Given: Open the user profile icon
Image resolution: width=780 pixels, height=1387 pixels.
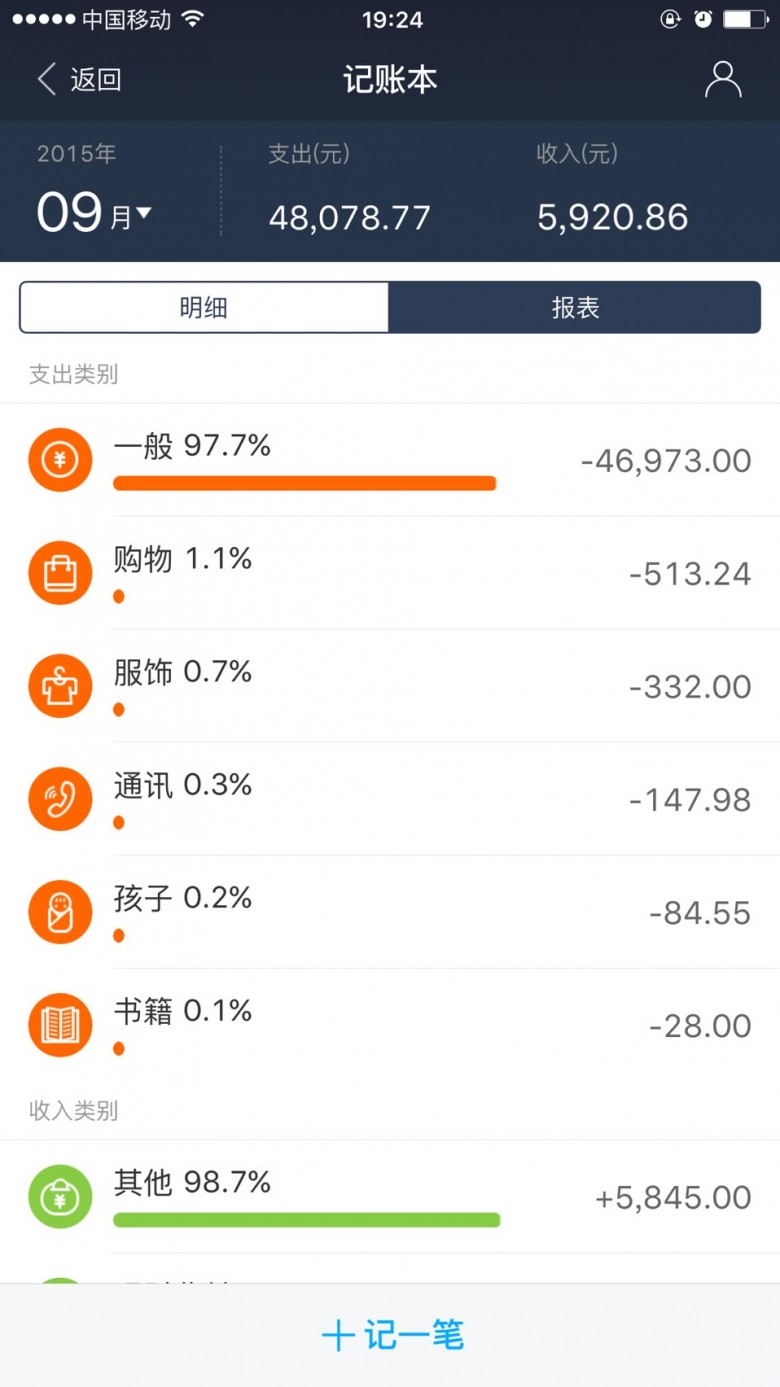Looking at the screenshot, I should [722, 80].
